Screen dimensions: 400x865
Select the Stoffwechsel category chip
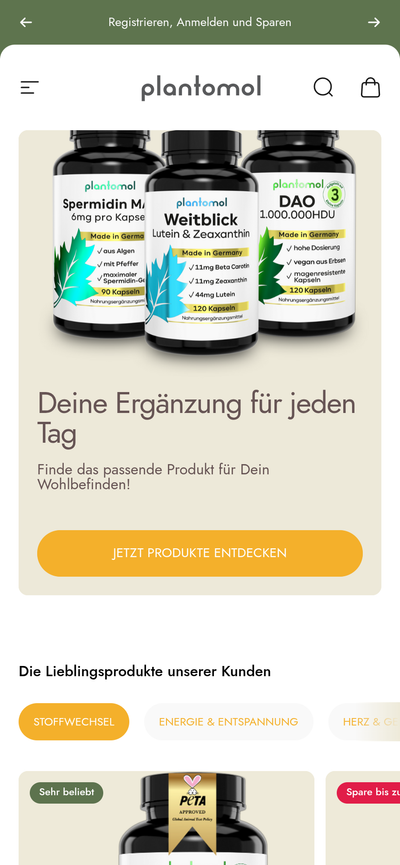[74, 722]
